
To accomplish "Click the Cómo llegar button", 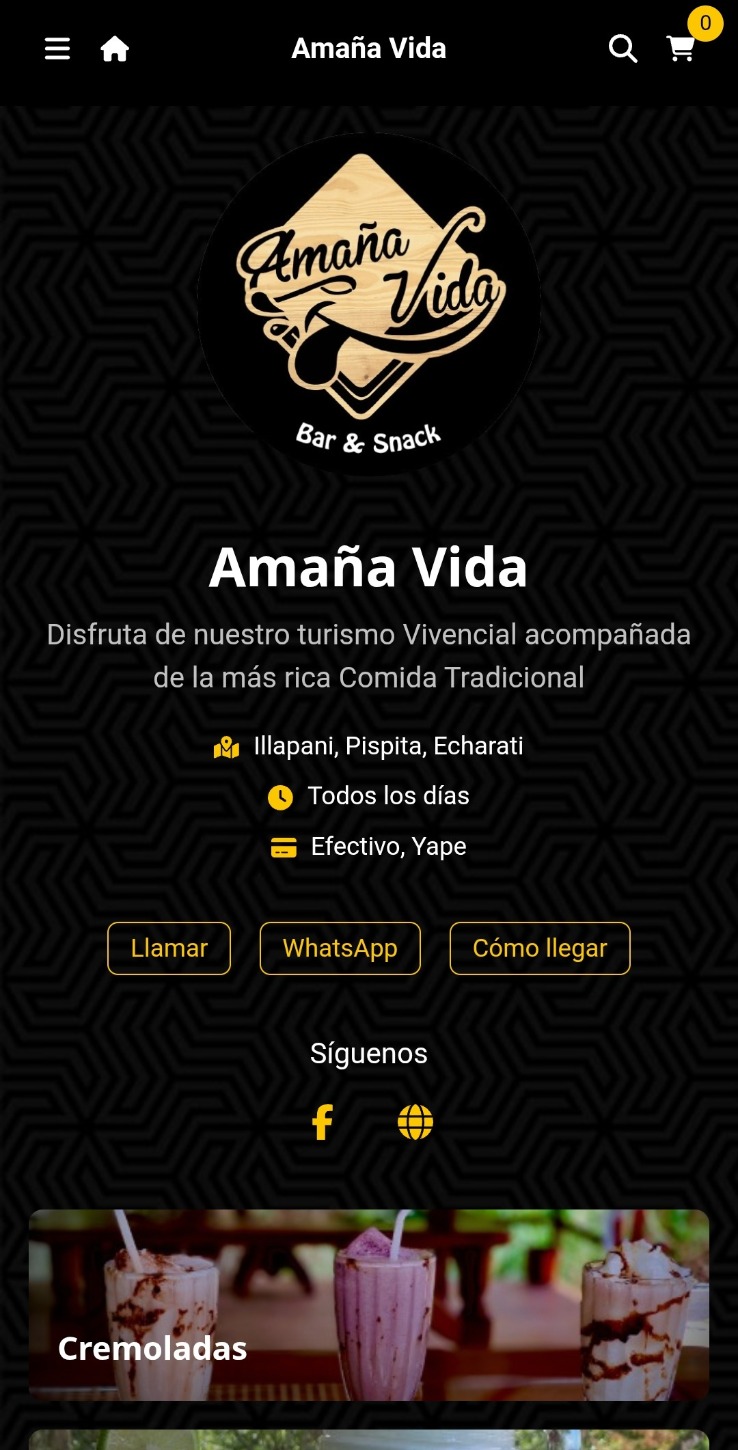I will [539, 948].
